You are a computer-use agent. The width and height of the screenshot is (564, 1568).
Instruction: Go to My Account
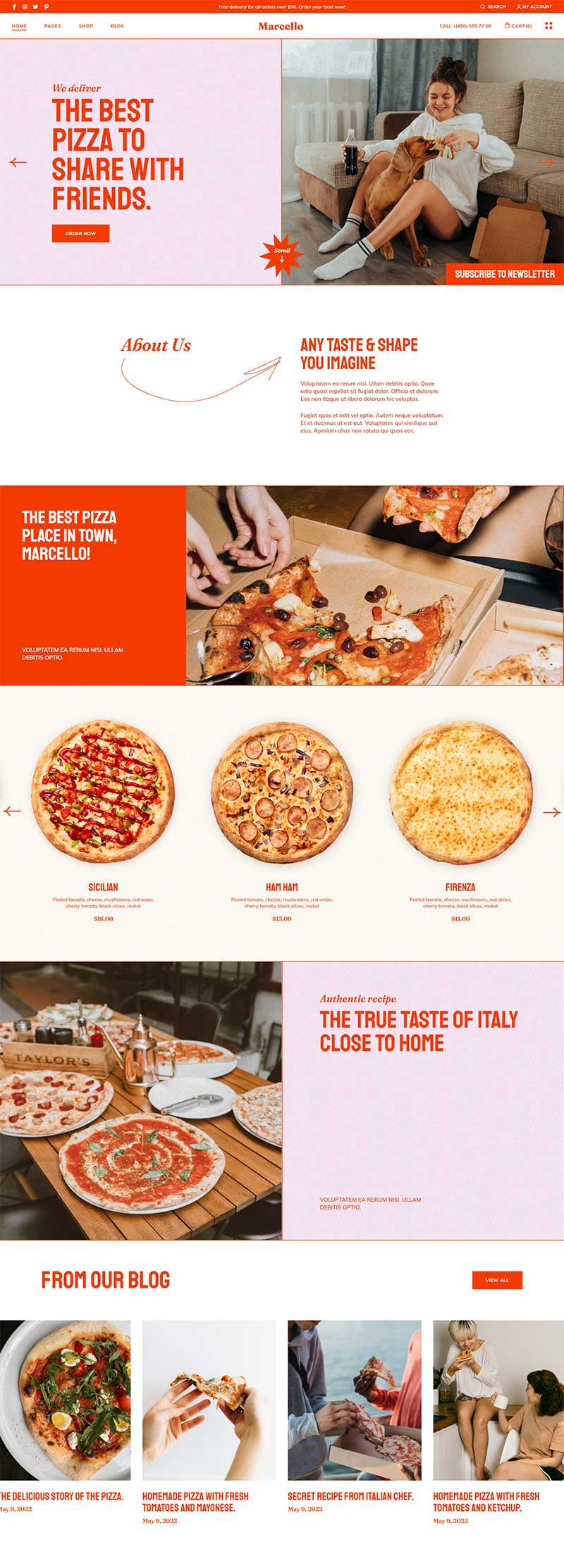[x=534, y=6]
